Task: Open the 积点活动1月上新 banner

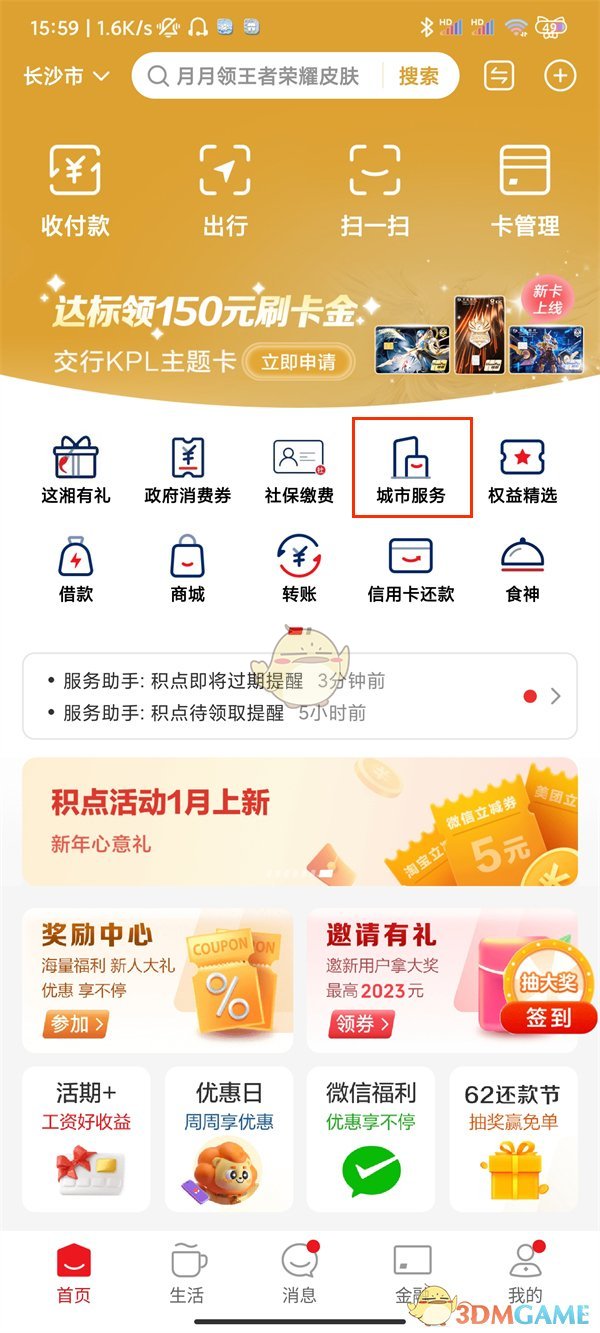Action: tap(299, 821)
